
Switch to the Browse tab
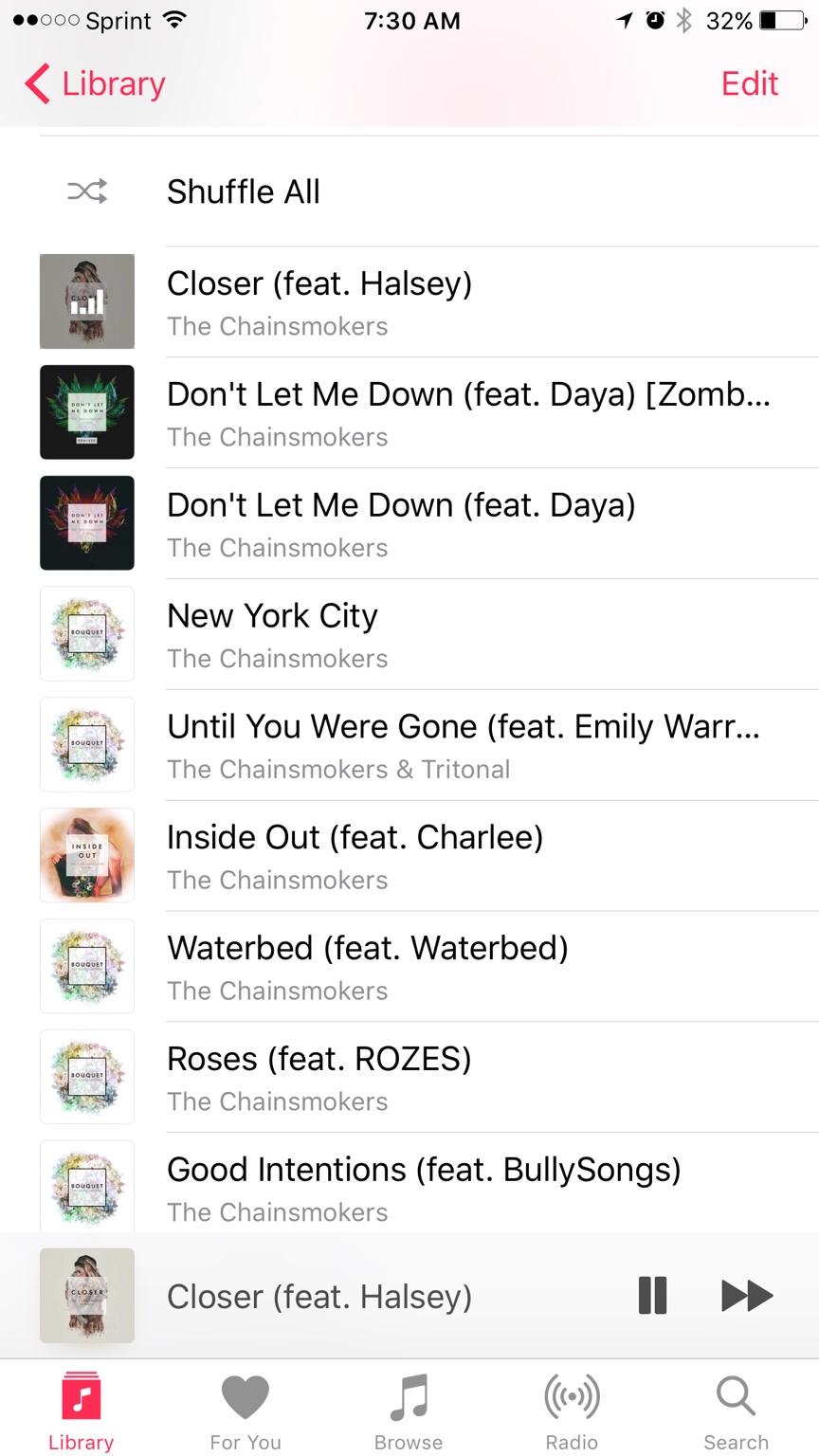[x=409, y=1410]
